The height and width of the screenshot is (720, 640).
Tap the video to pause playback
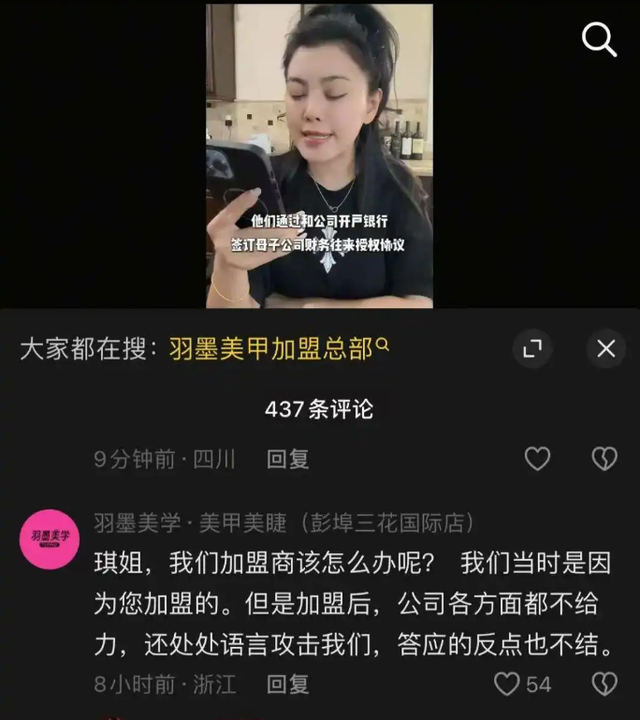(x=319, y=150)
